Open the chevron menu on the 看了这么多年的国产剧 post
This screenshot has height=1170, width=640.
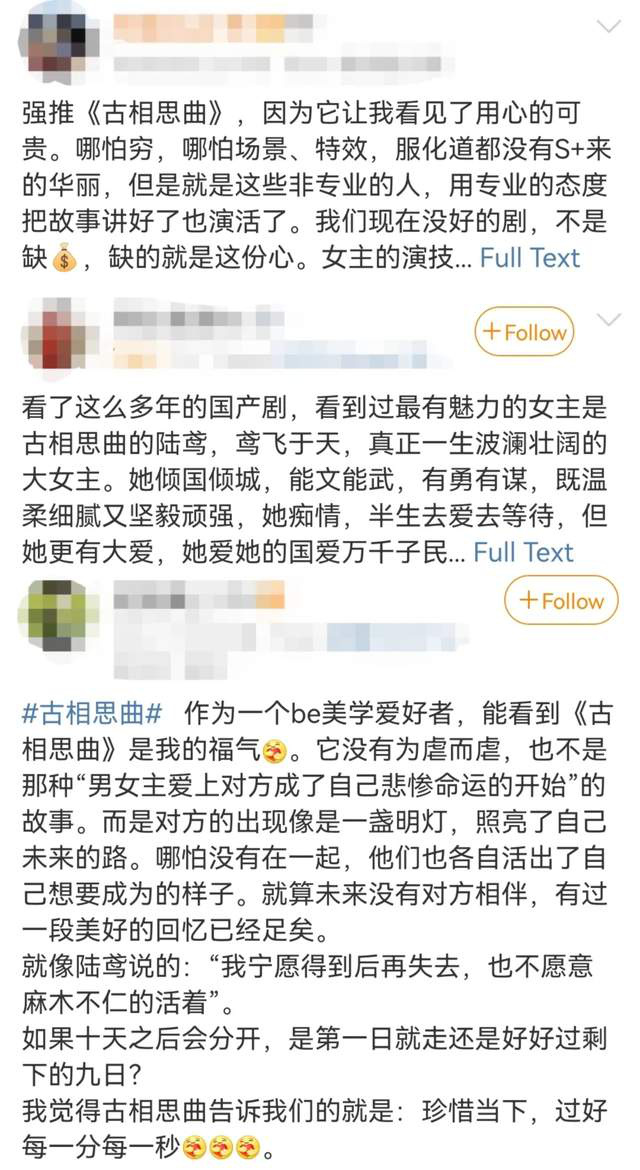tap(608, 320)
